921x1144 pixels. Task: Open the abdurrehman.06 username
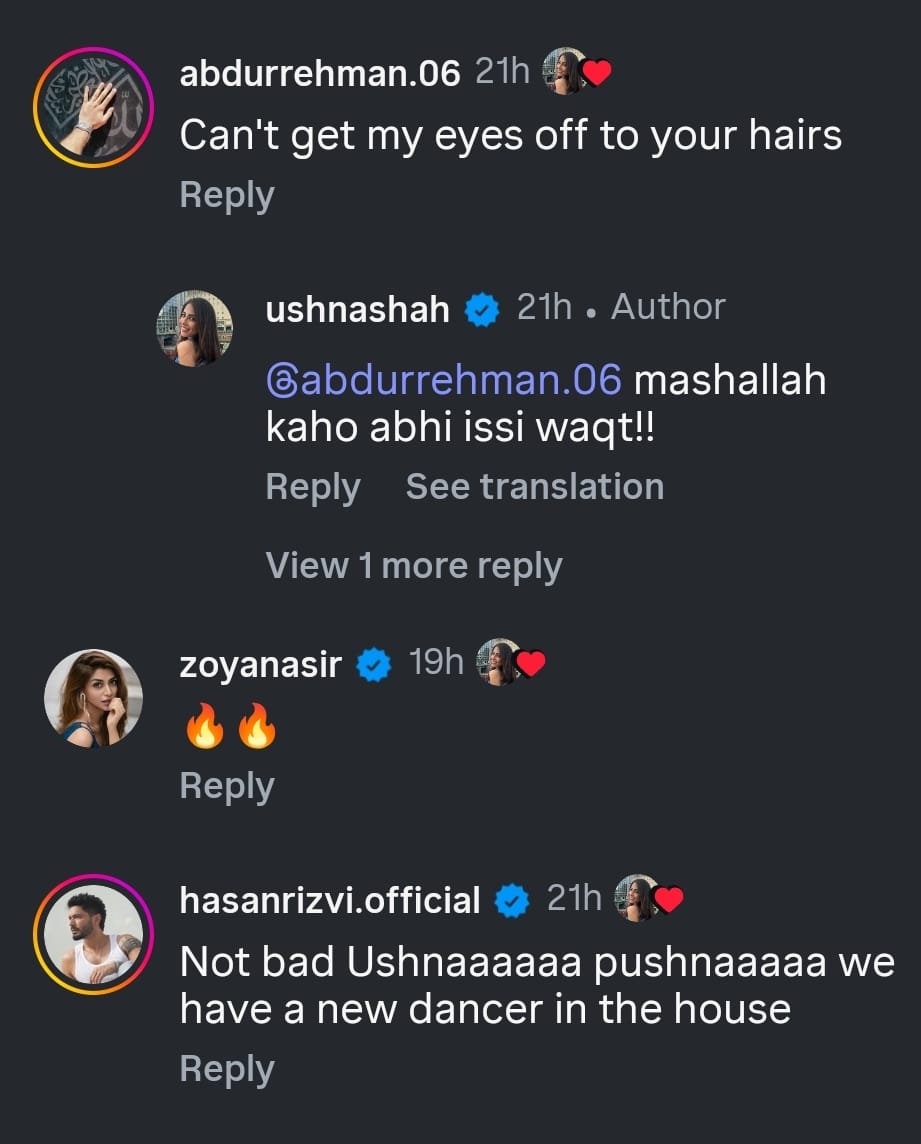(x=320, y=73)
